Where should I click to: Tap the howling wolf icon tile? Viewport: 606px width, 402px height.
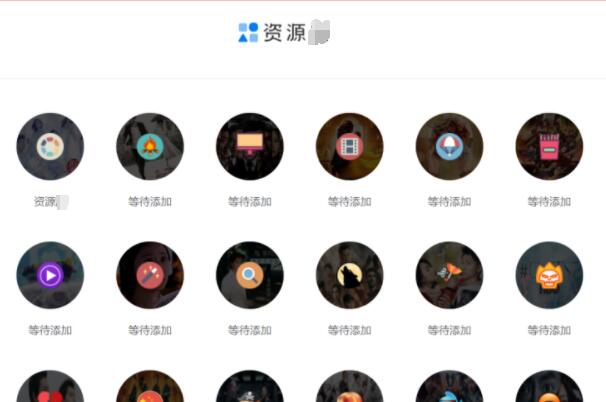(350, 275)
